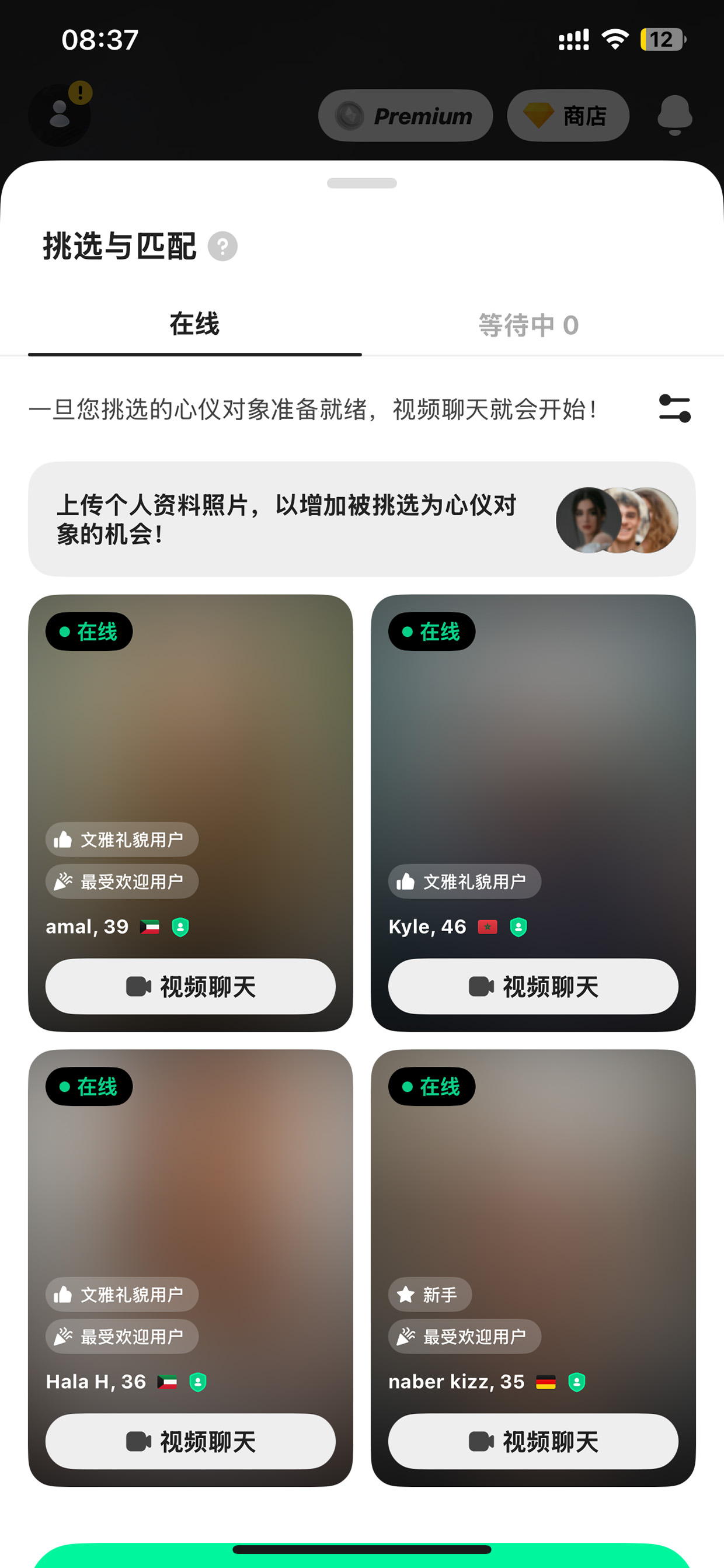Start video chat with Hala H

pos(190,1441)
